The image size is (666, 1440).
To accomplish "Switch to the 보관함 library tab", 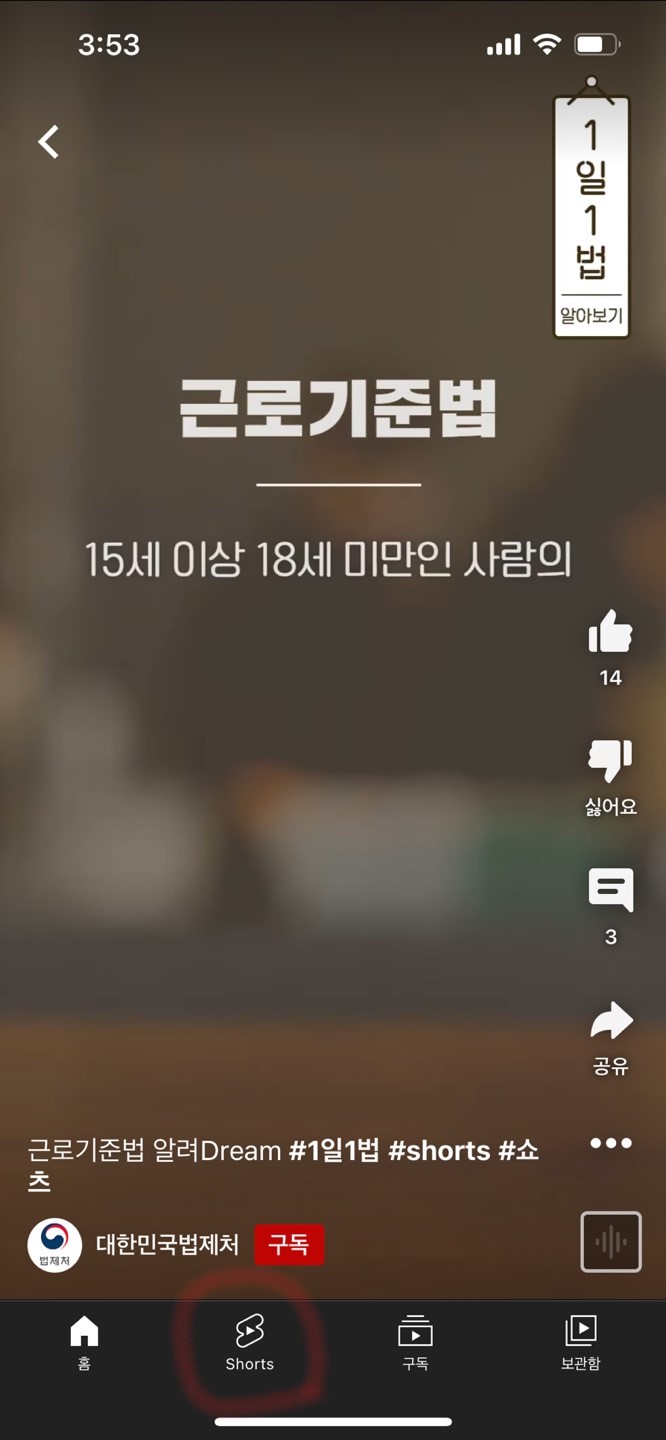I will pyautogui.click(x=580, y=1343).
